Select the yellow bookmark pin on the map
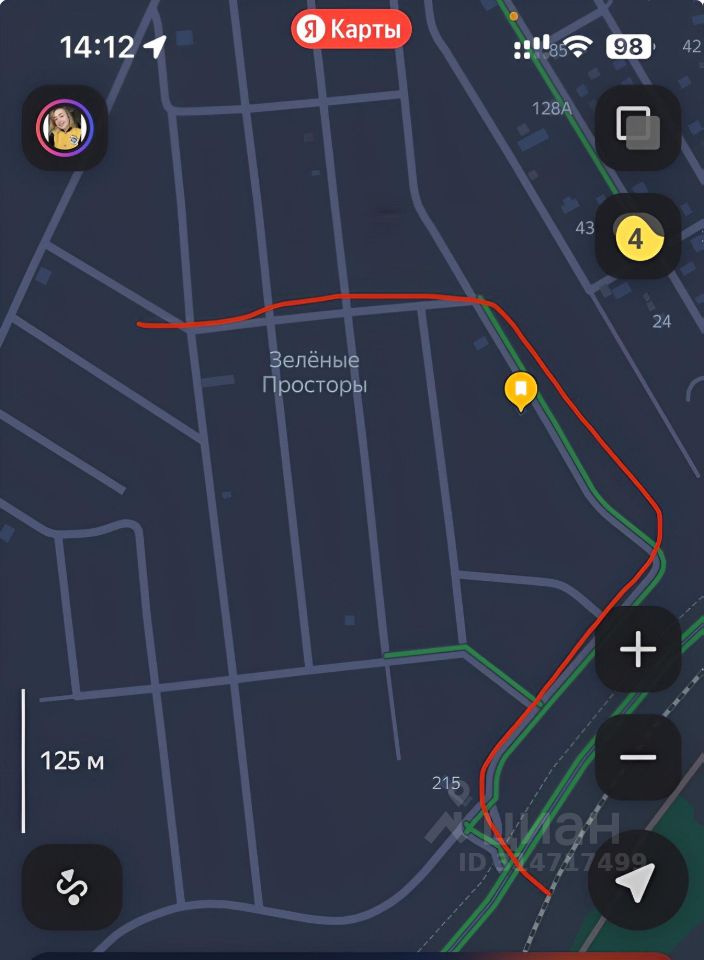 click(520, 391)
